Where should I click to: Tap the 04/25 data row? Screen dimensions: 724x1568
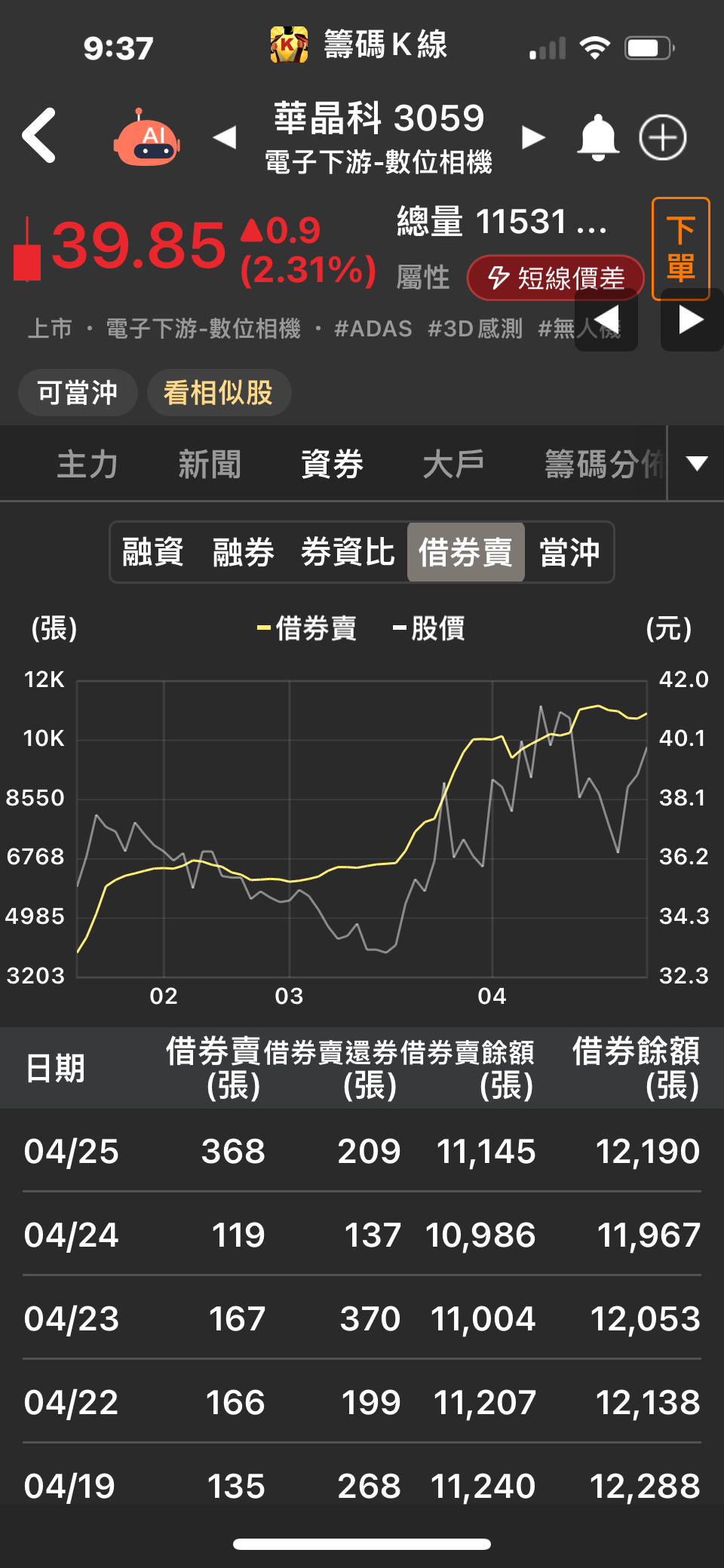click(362, 1152)
